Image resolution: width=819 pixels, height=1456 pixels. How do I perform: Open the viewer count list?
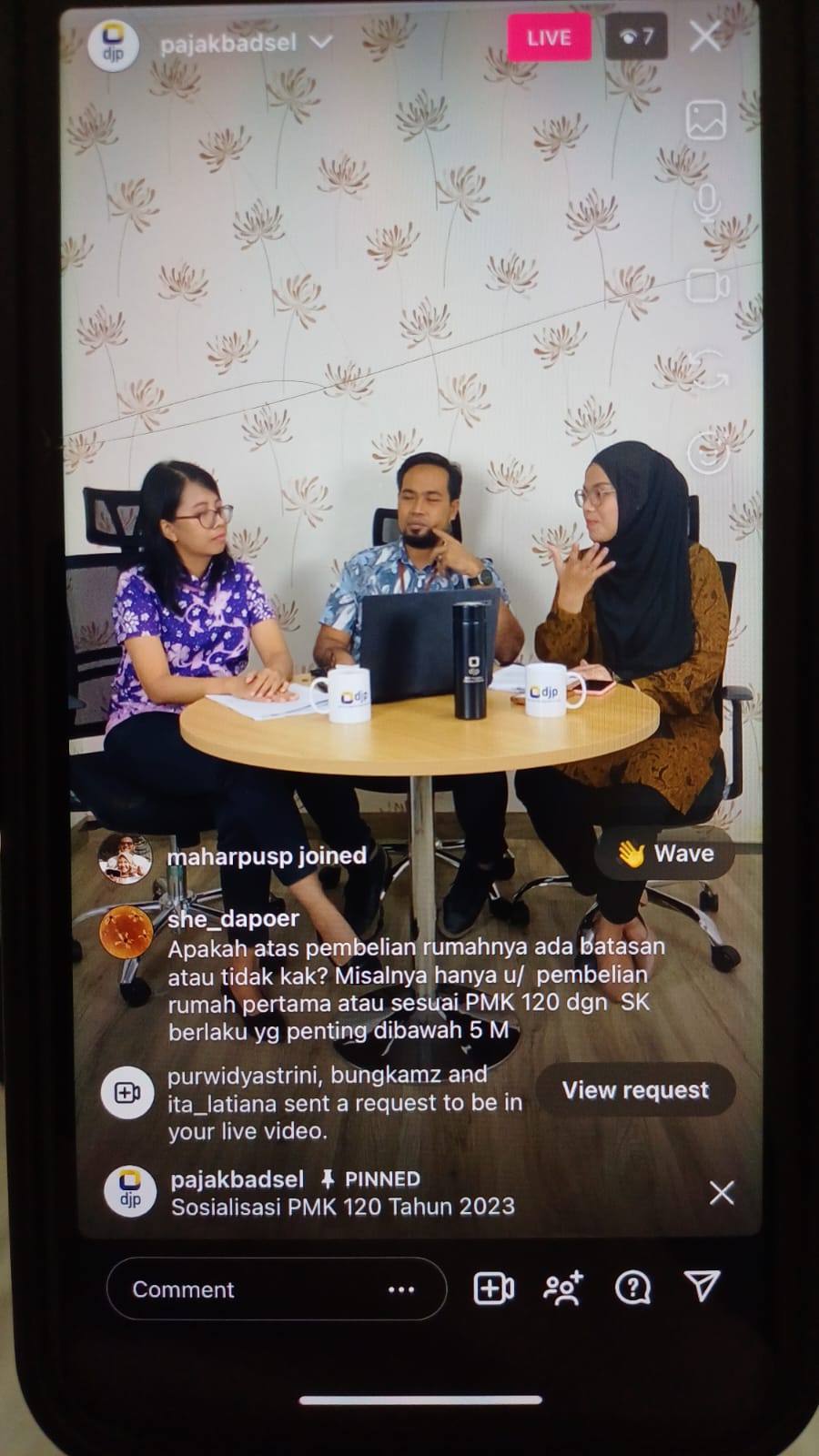(636, 37)
